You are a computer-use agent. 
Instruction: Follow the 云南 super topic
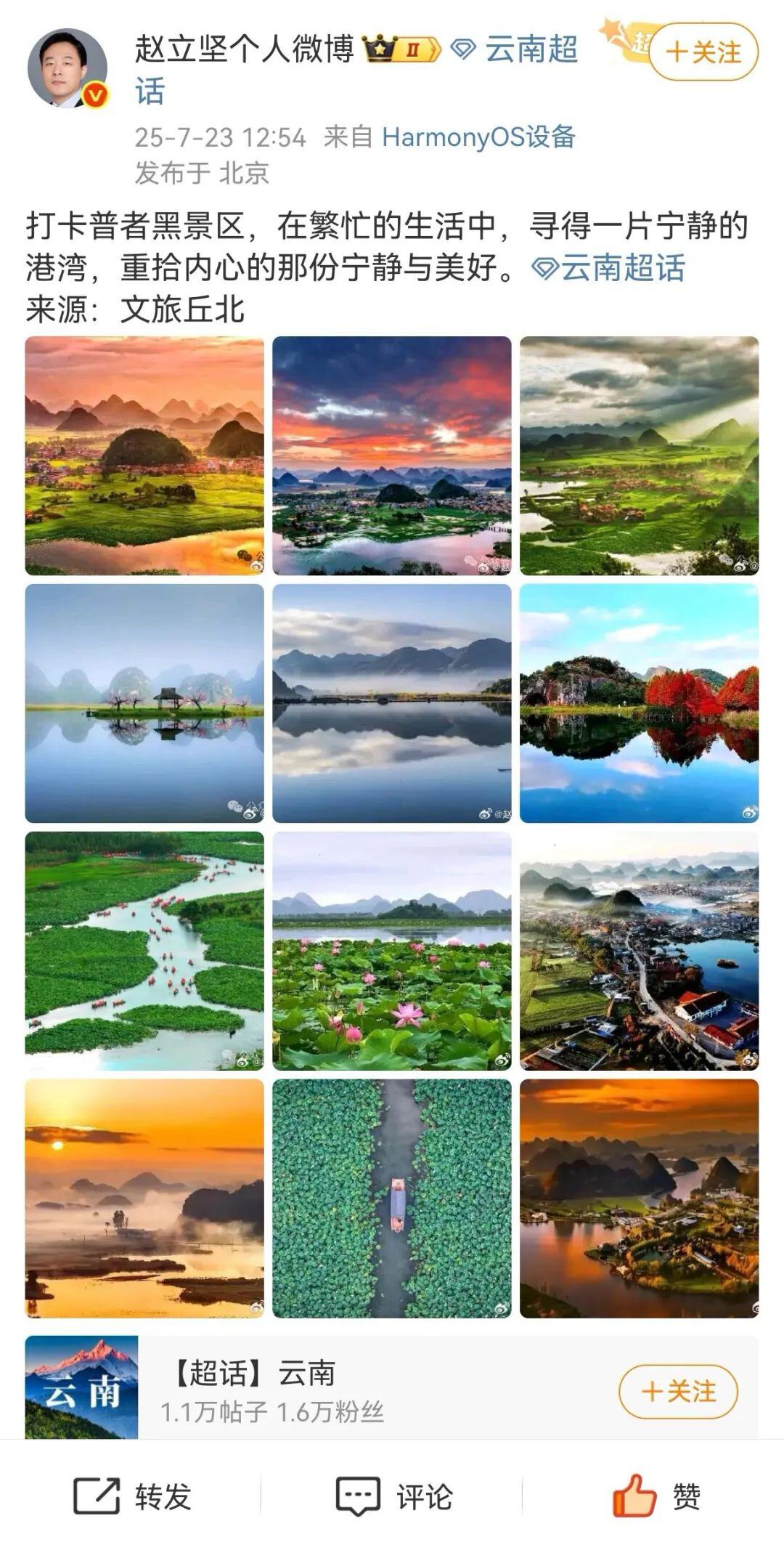678,1392
